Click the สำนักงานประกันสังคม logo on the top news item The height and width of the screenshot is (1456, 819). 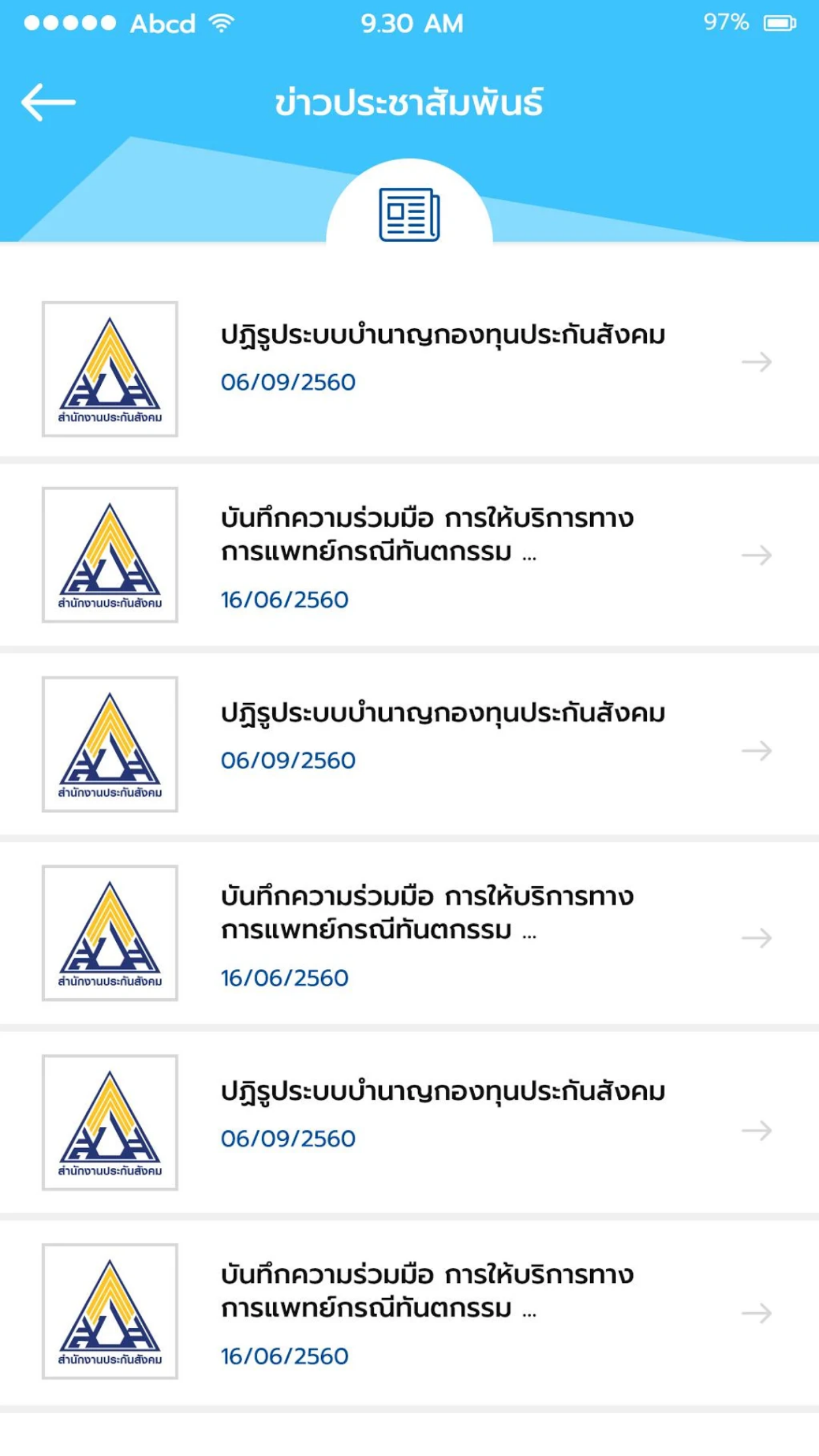pos(110,367)
